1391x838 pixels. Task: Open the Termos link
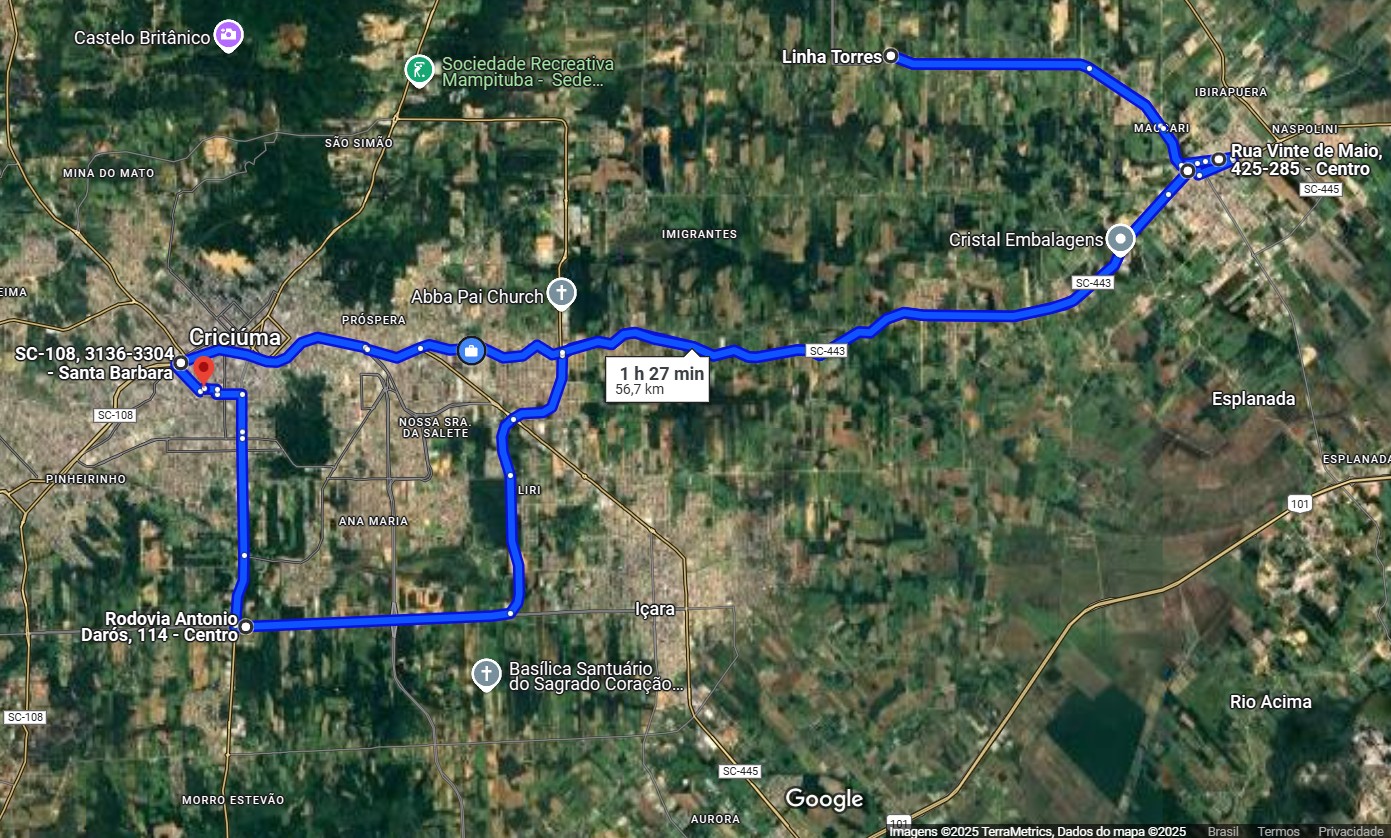[x=1278, y=831]
